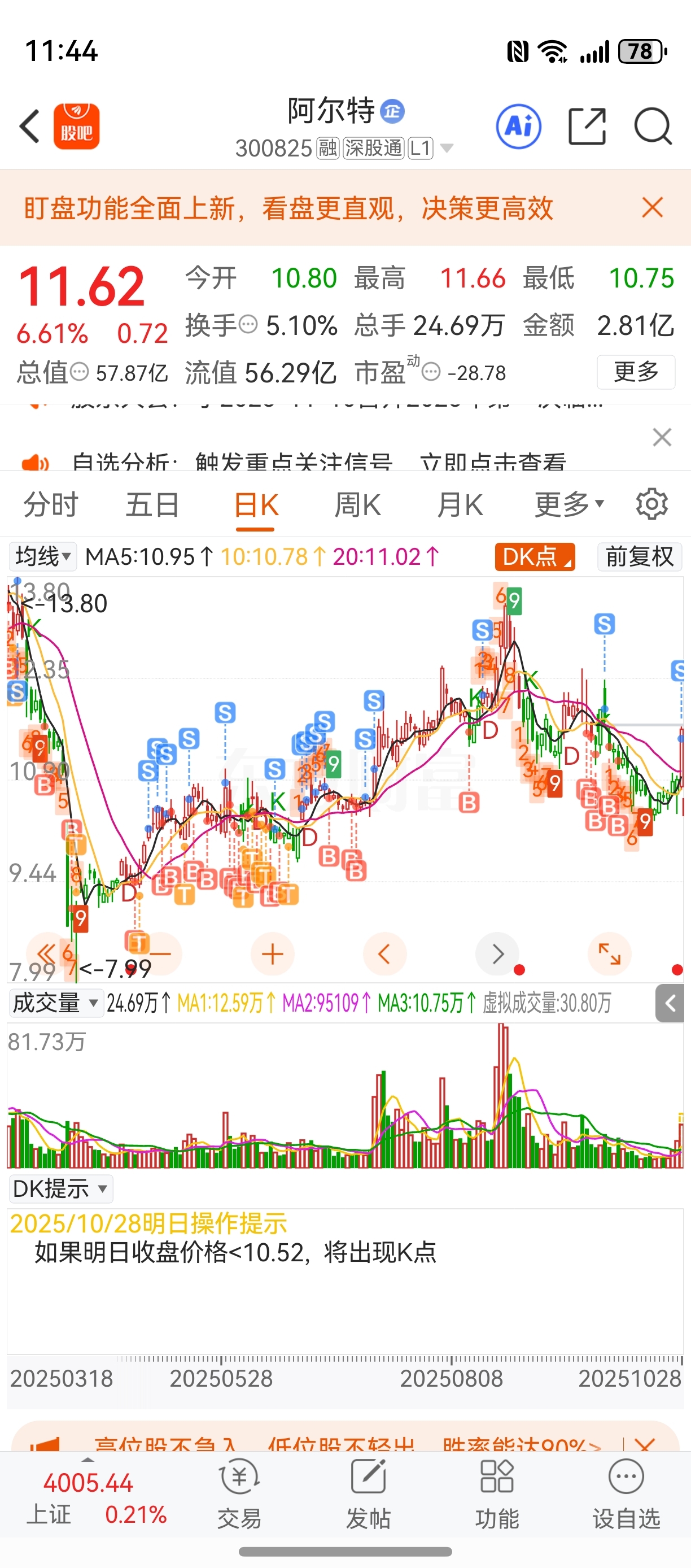
Task: Expand chart to fullscreen
Action: 609,954
